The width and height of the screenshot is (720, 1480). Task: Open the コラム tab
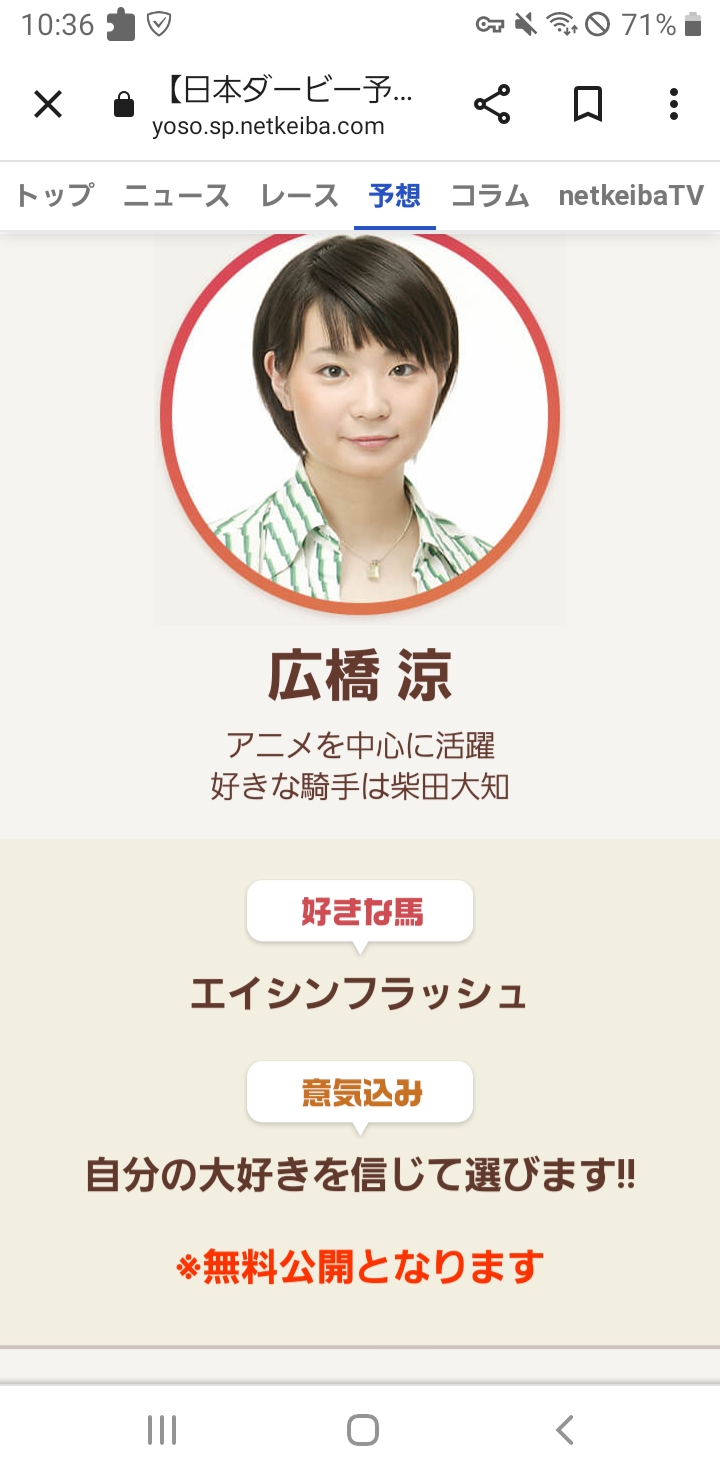coord(490,196)
